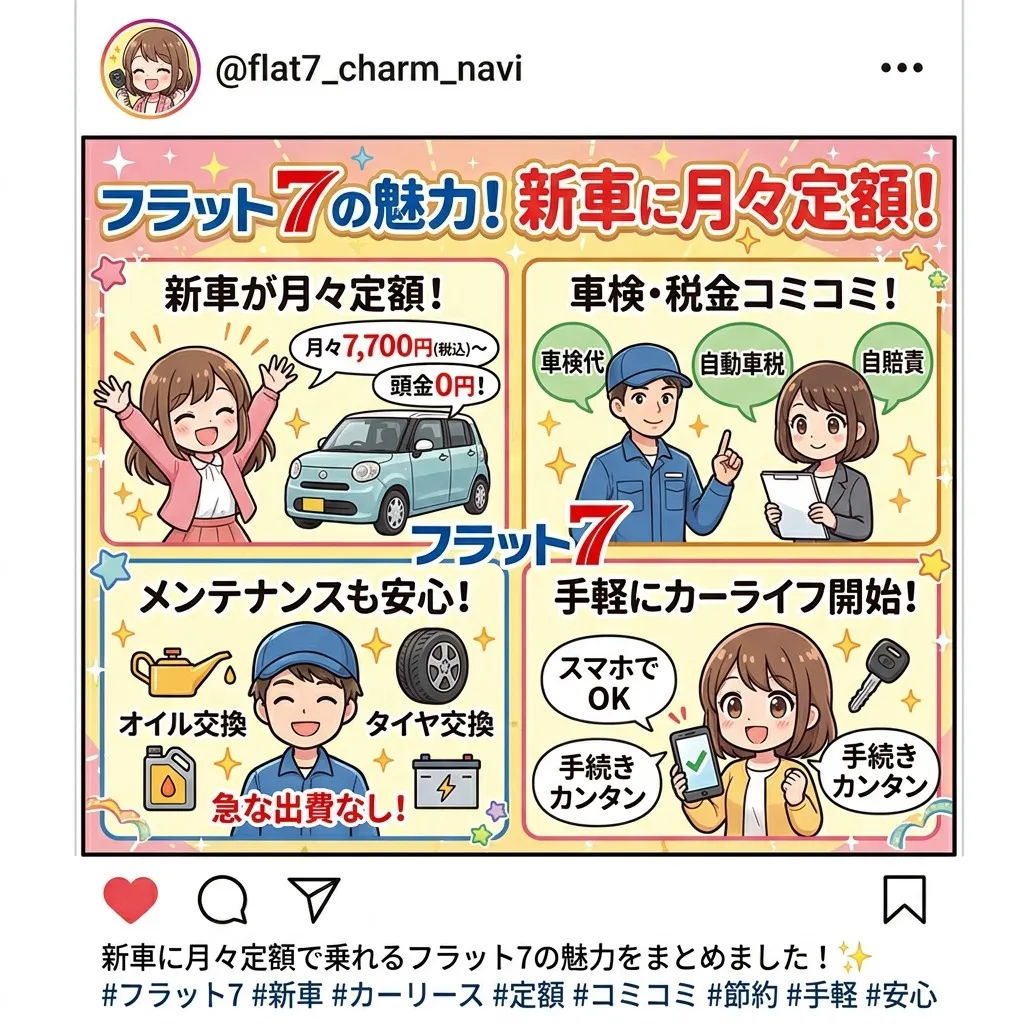Open the #新車 hashtag
The height and width of the screenshot is (1024, 1024).
click(287, 995)
